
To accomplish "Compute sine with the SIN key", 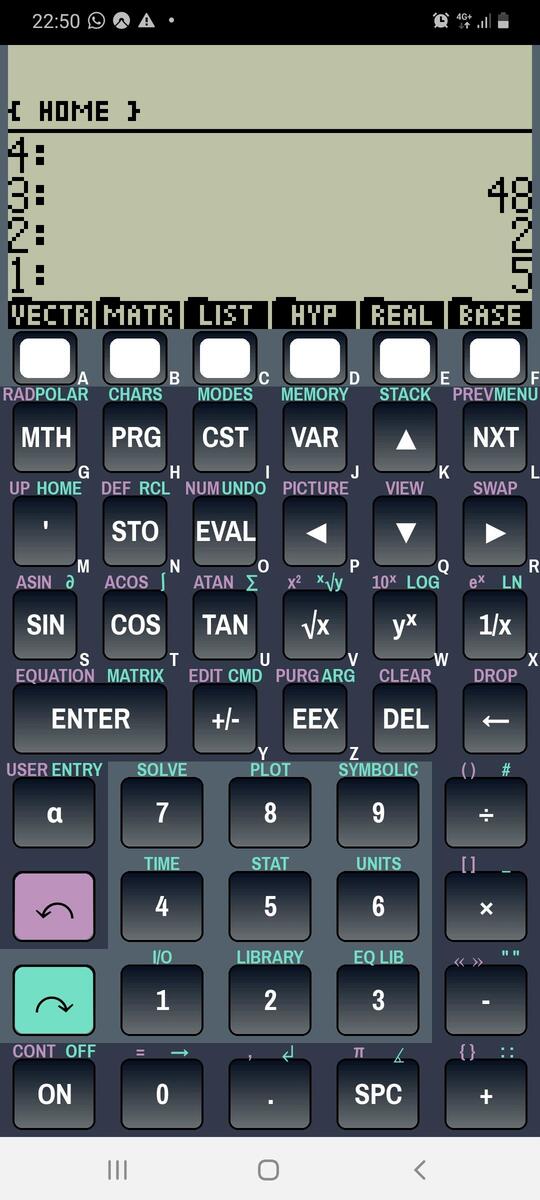I will (x=46, y=625).
